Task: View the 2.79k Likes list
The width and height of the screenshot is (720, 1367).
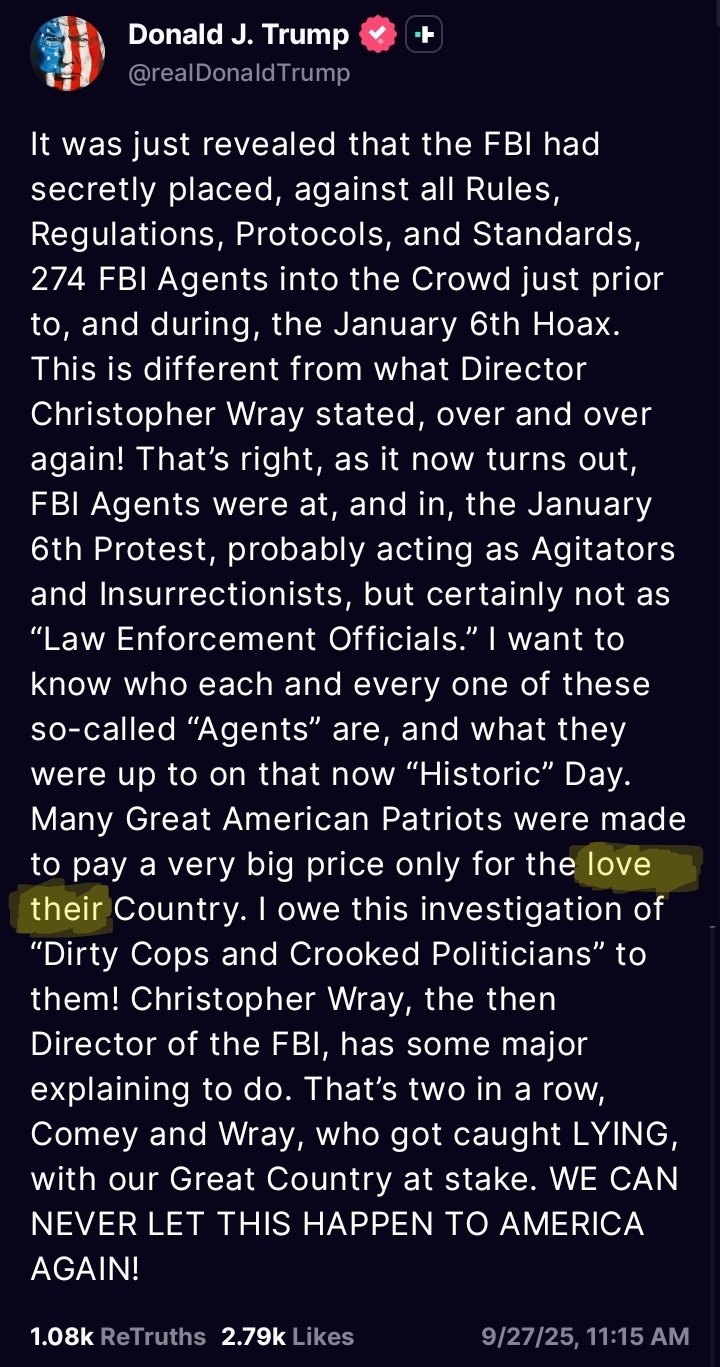Action: (287, 1336)
